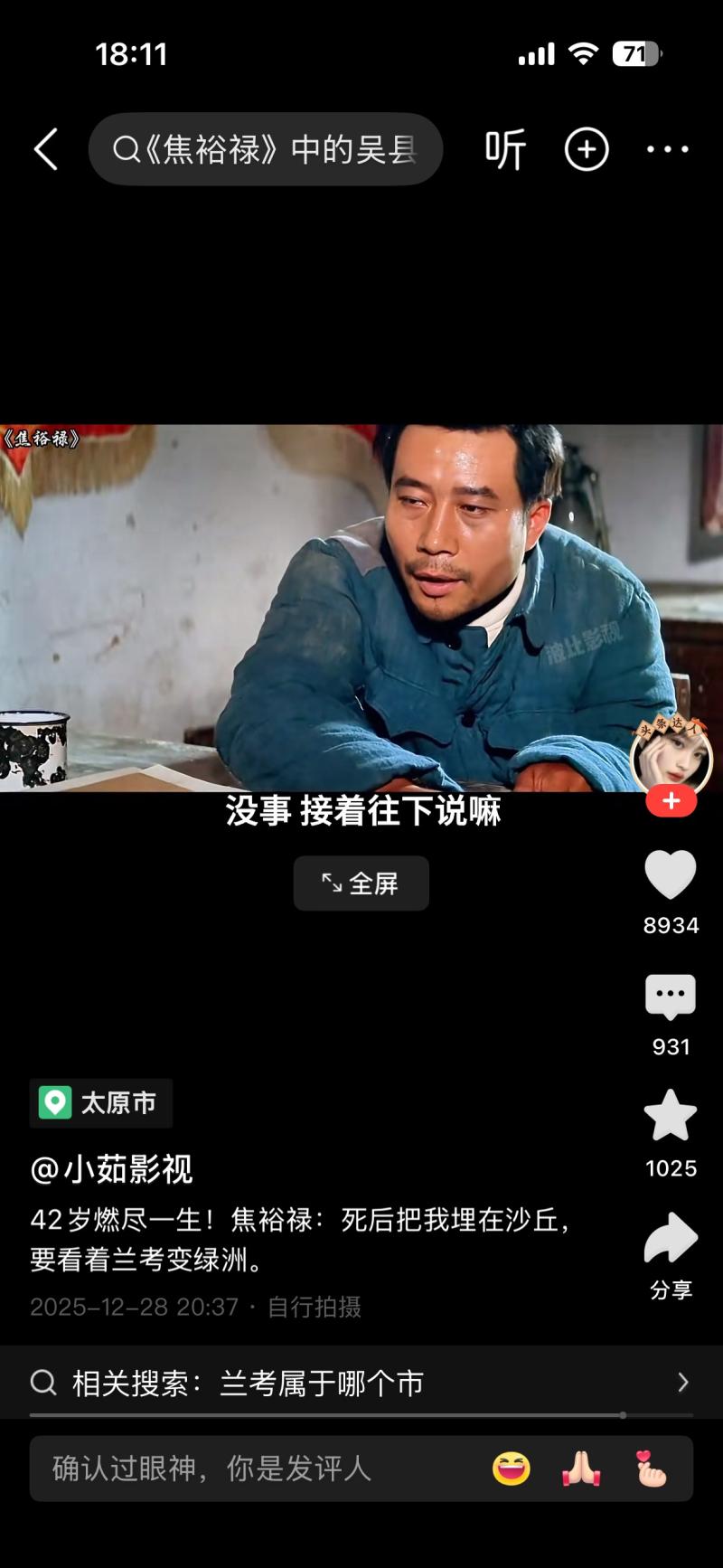Open related search 兰考属于哪个市

tap(361, 1383)
